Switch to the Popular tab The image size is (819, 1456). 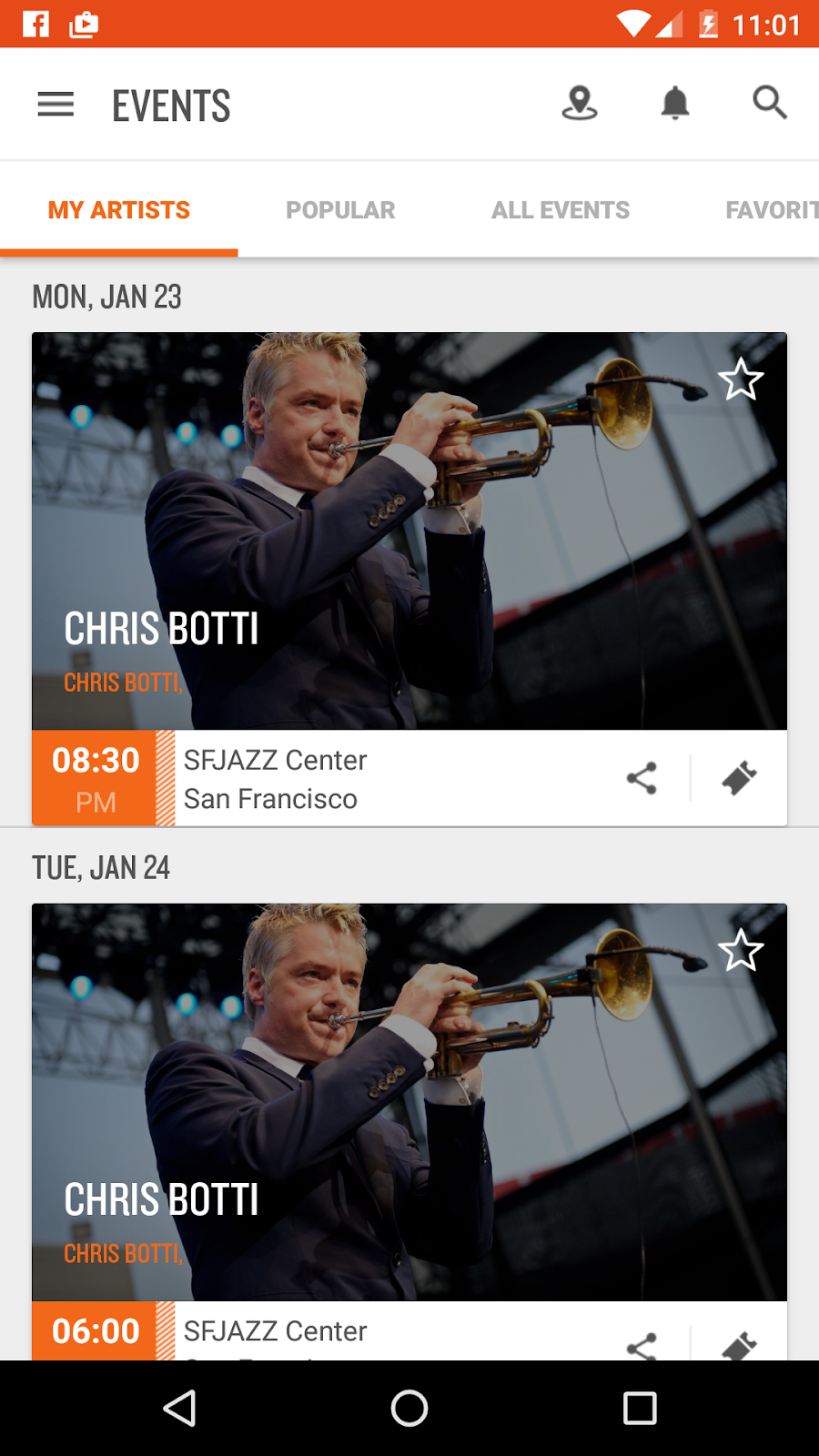(x=340, y=210)
